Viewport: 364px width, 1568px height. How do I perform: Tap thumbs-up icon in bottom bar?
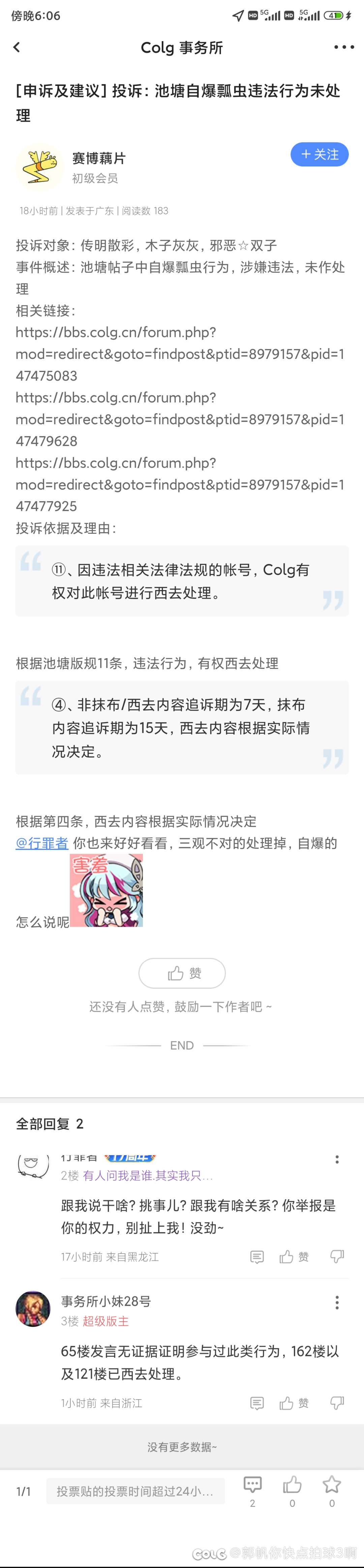pyautogui.click(x=292, y=1485)
